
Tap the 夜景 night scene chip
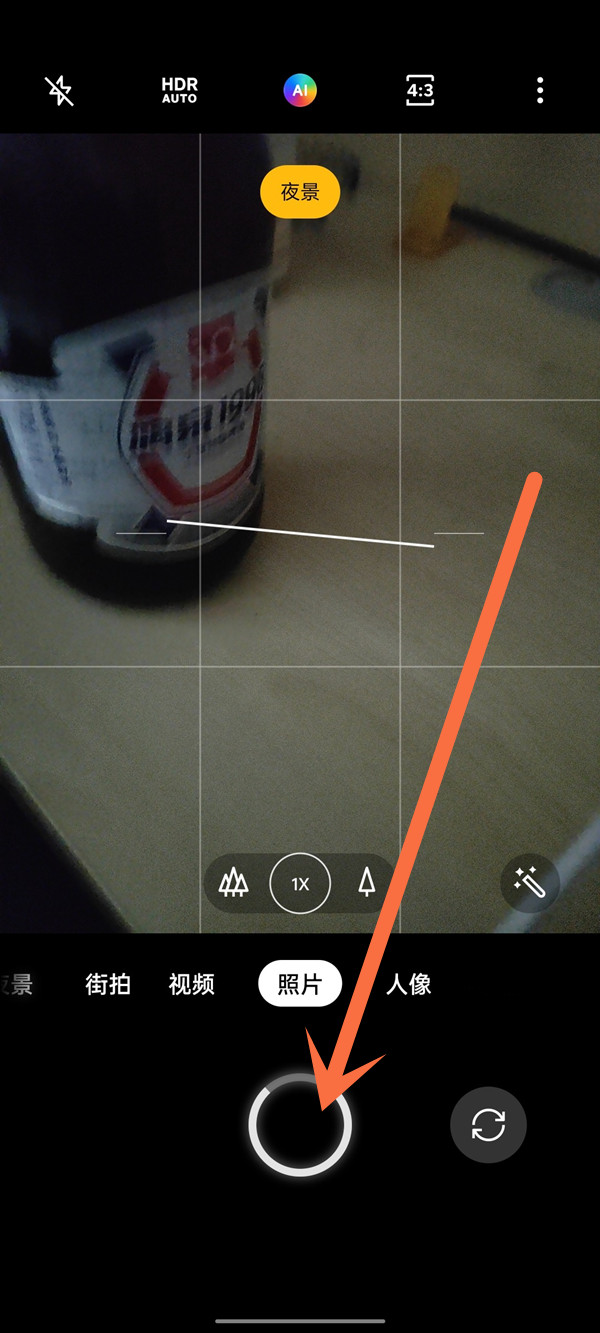[300, 192]
